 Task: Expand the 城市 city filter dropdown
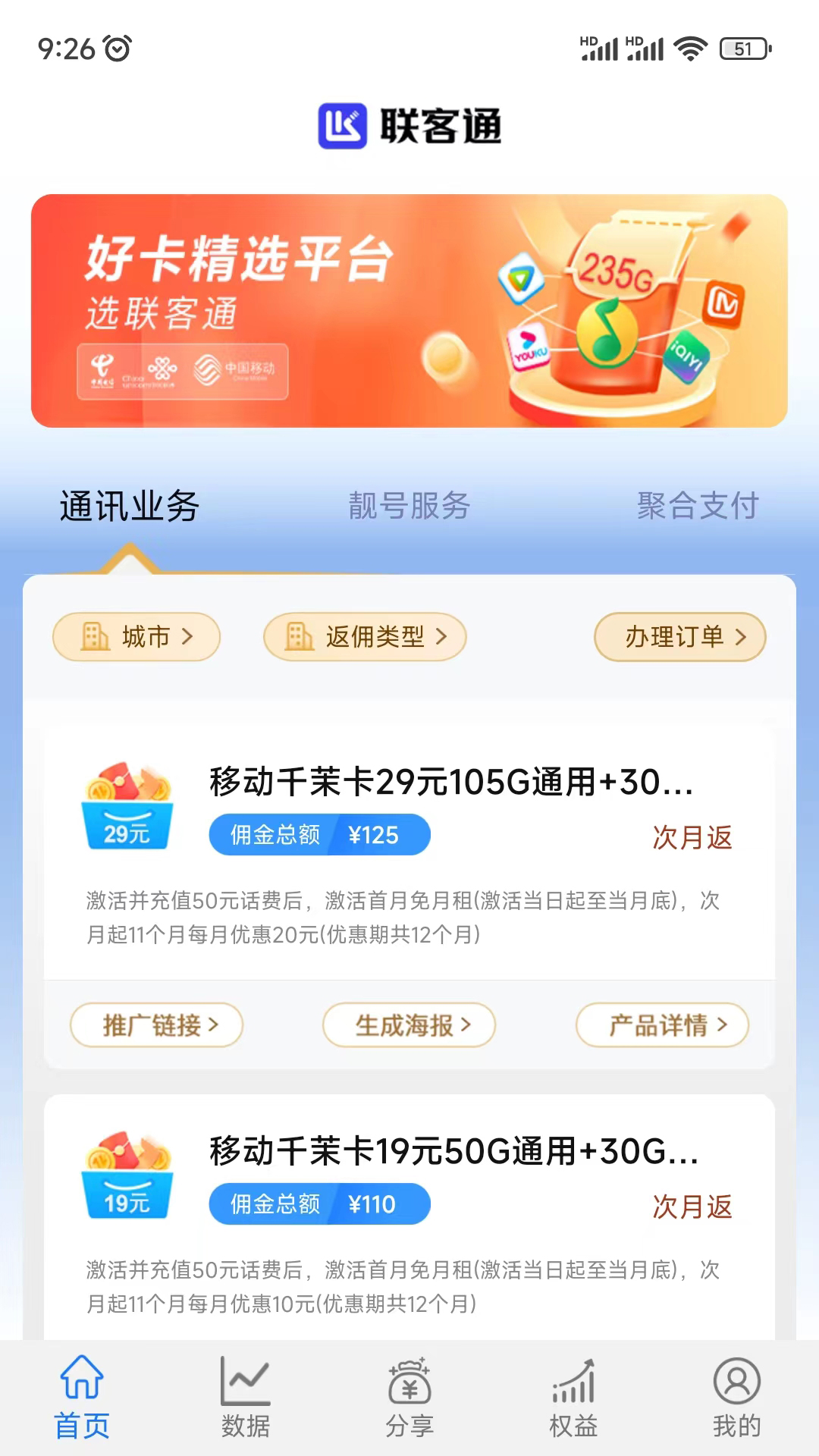tap(135, 638)
